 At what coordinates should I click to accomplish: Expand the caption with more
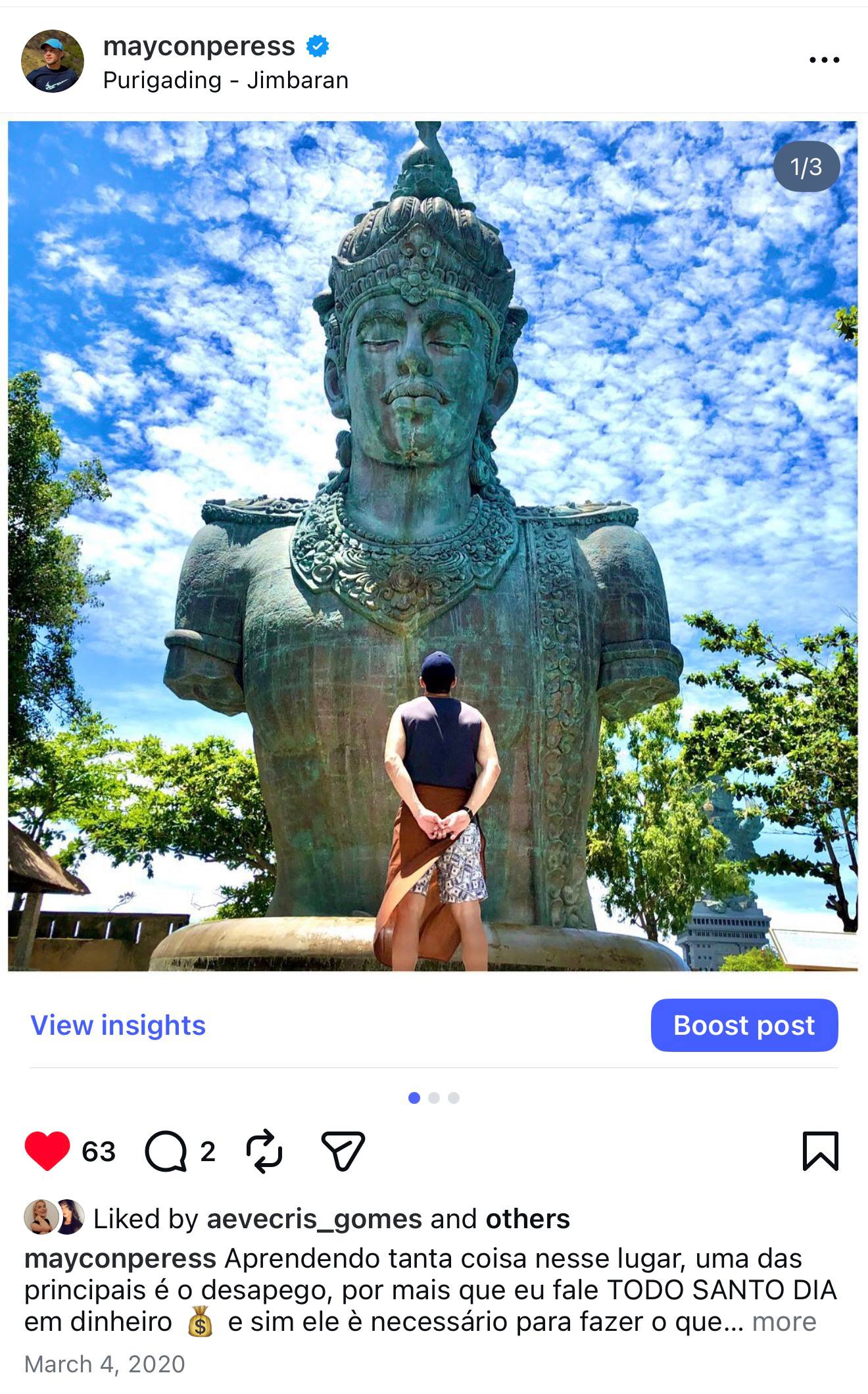[784, 1322]
